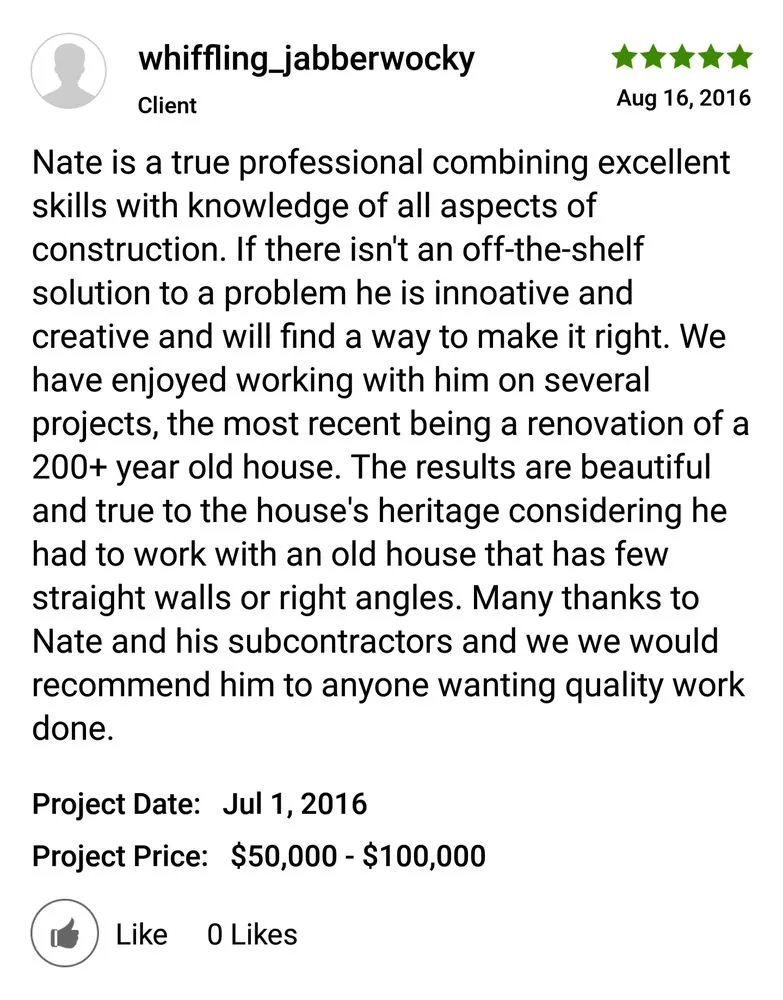The image size is (783, 1000).
Task: Open the whiffling_jabberwocky username link
Action: coord(306,58)
